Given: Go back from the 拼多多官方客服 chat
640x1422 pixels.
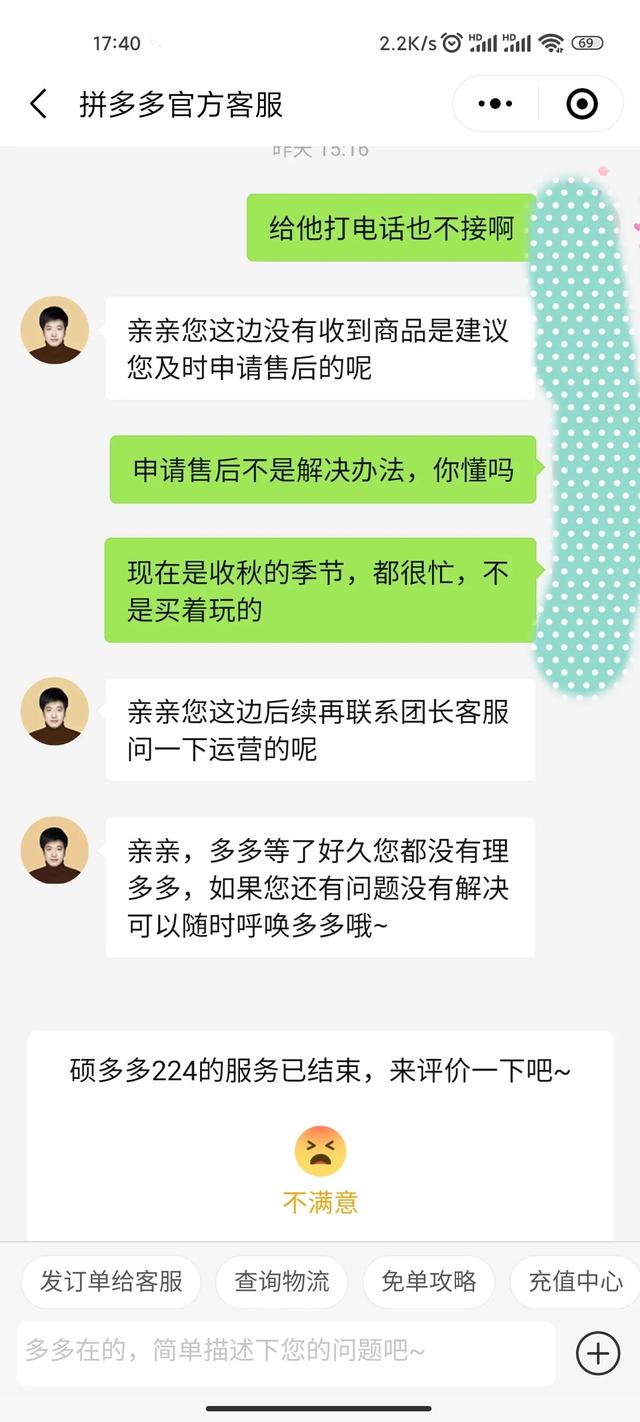Looking at the screenshot, I should click(x=38, y=104).
